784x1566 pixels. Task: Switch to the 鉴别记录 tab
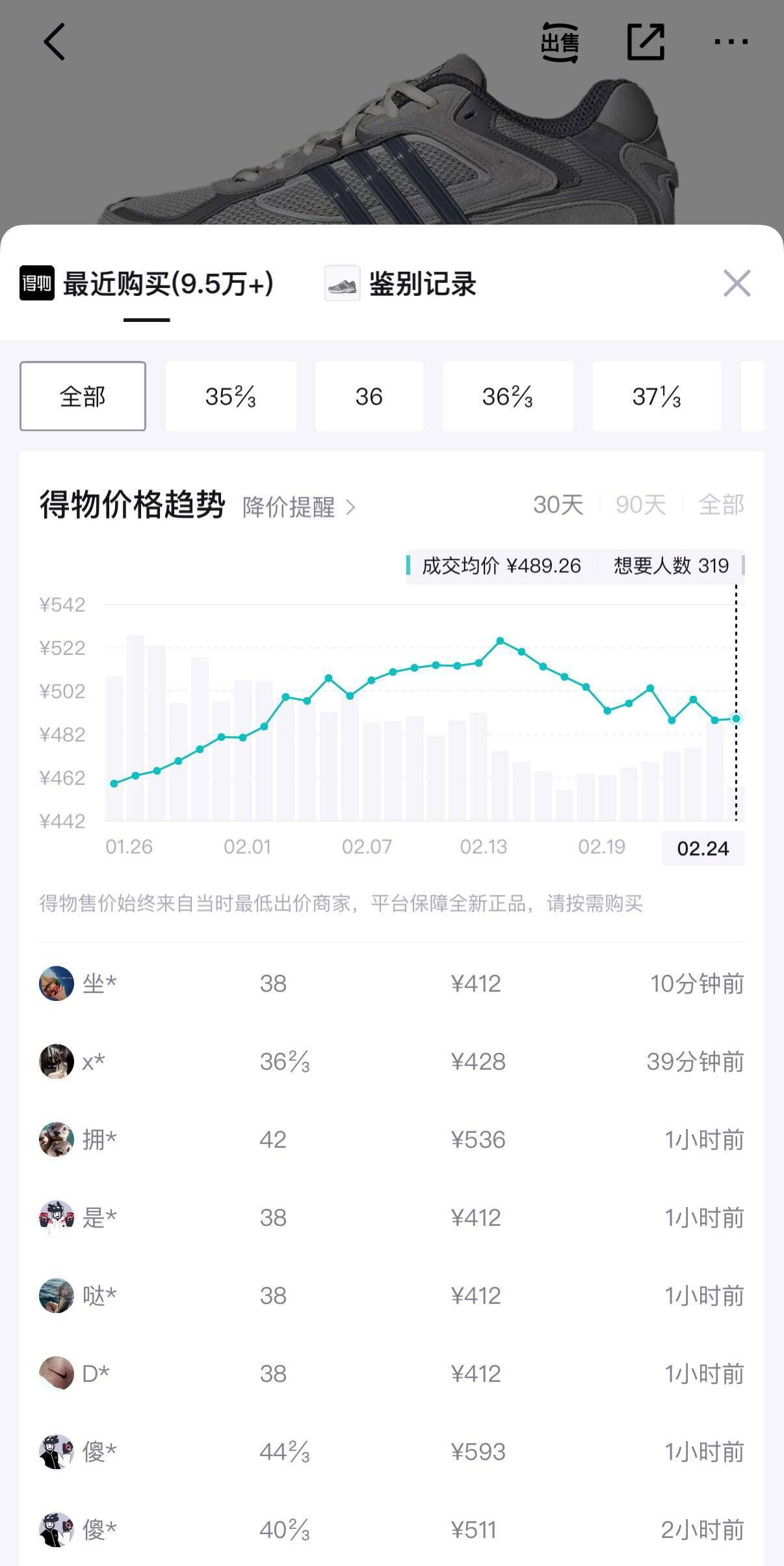tap(423, 284)
